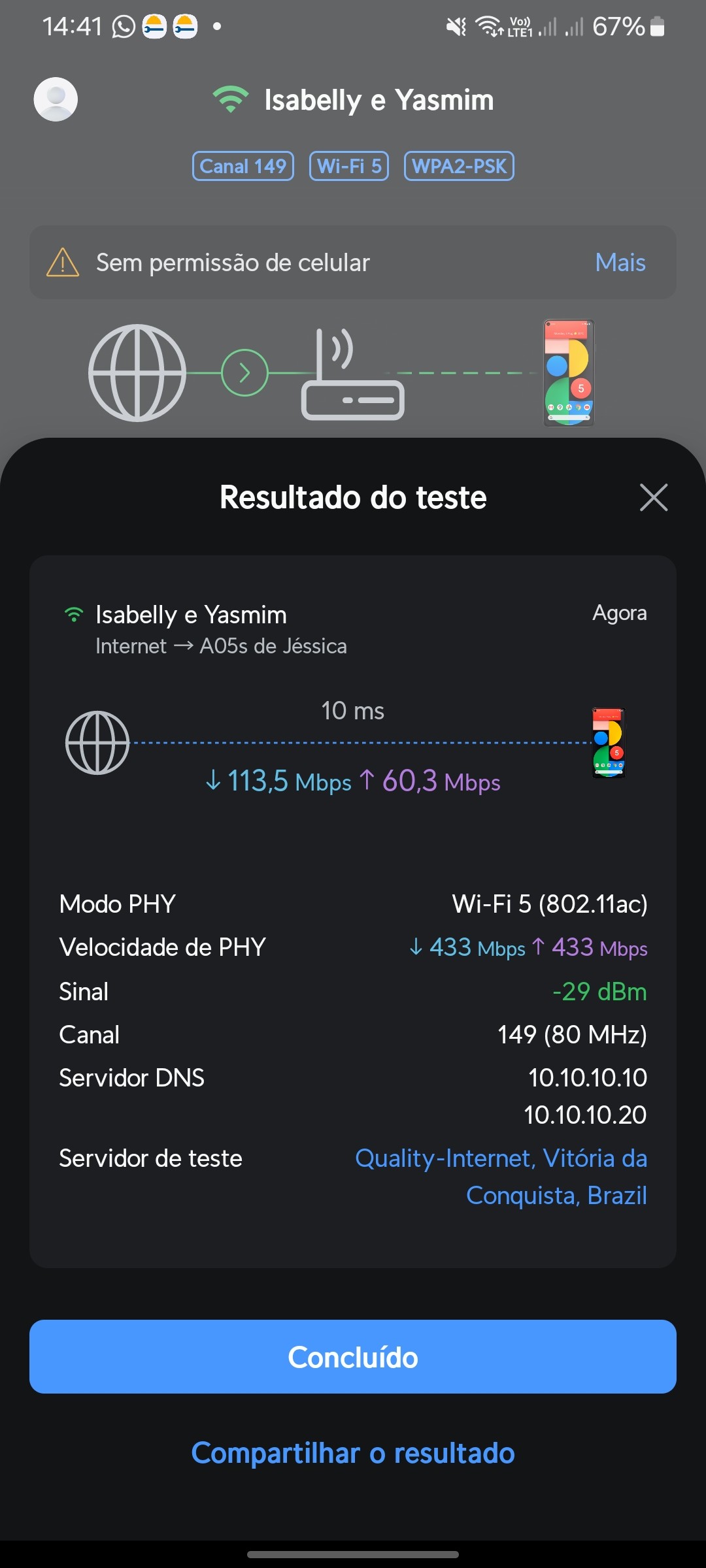Open the profile avatar
The height and width of the screenshot is (1568, 706).
(56, 99)
